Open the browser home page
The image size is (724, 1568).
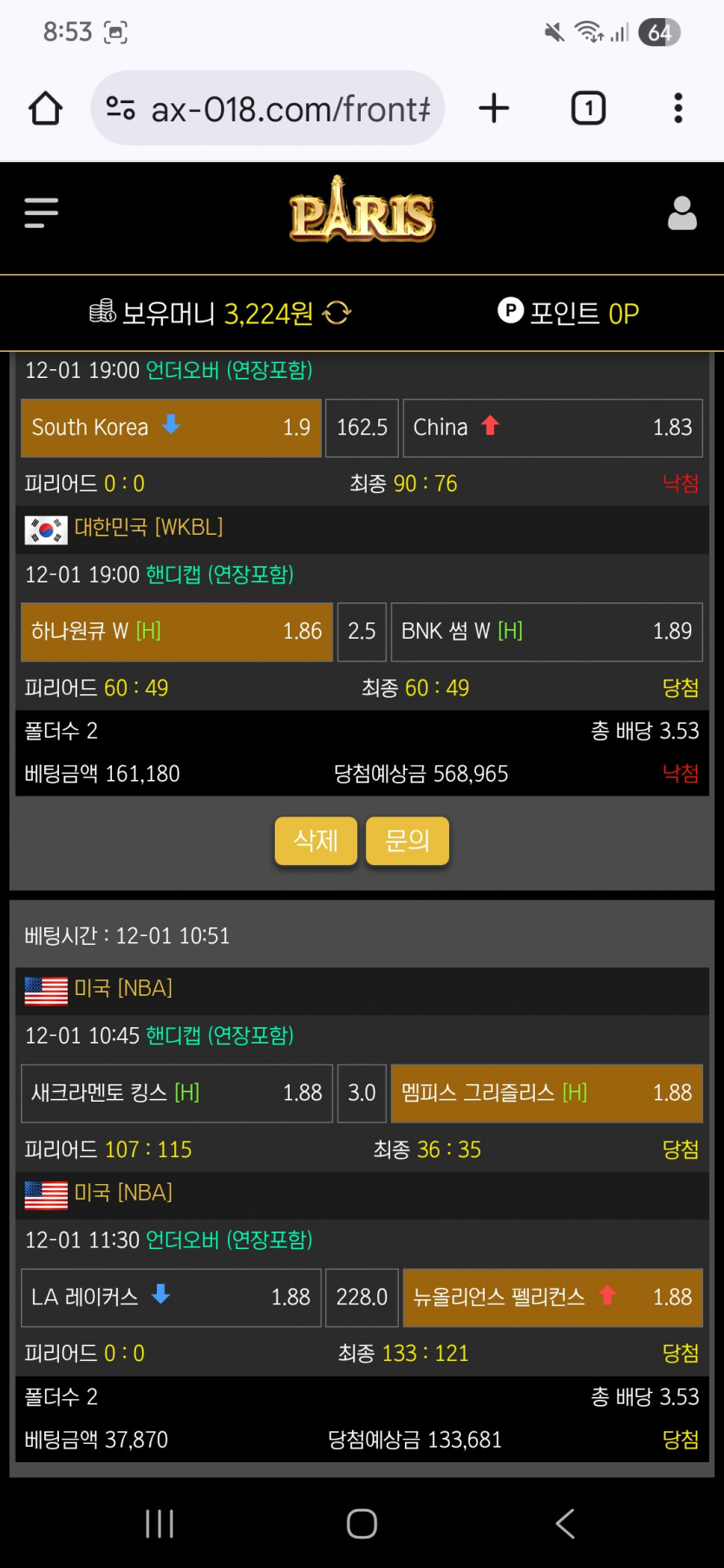point(45,109)
